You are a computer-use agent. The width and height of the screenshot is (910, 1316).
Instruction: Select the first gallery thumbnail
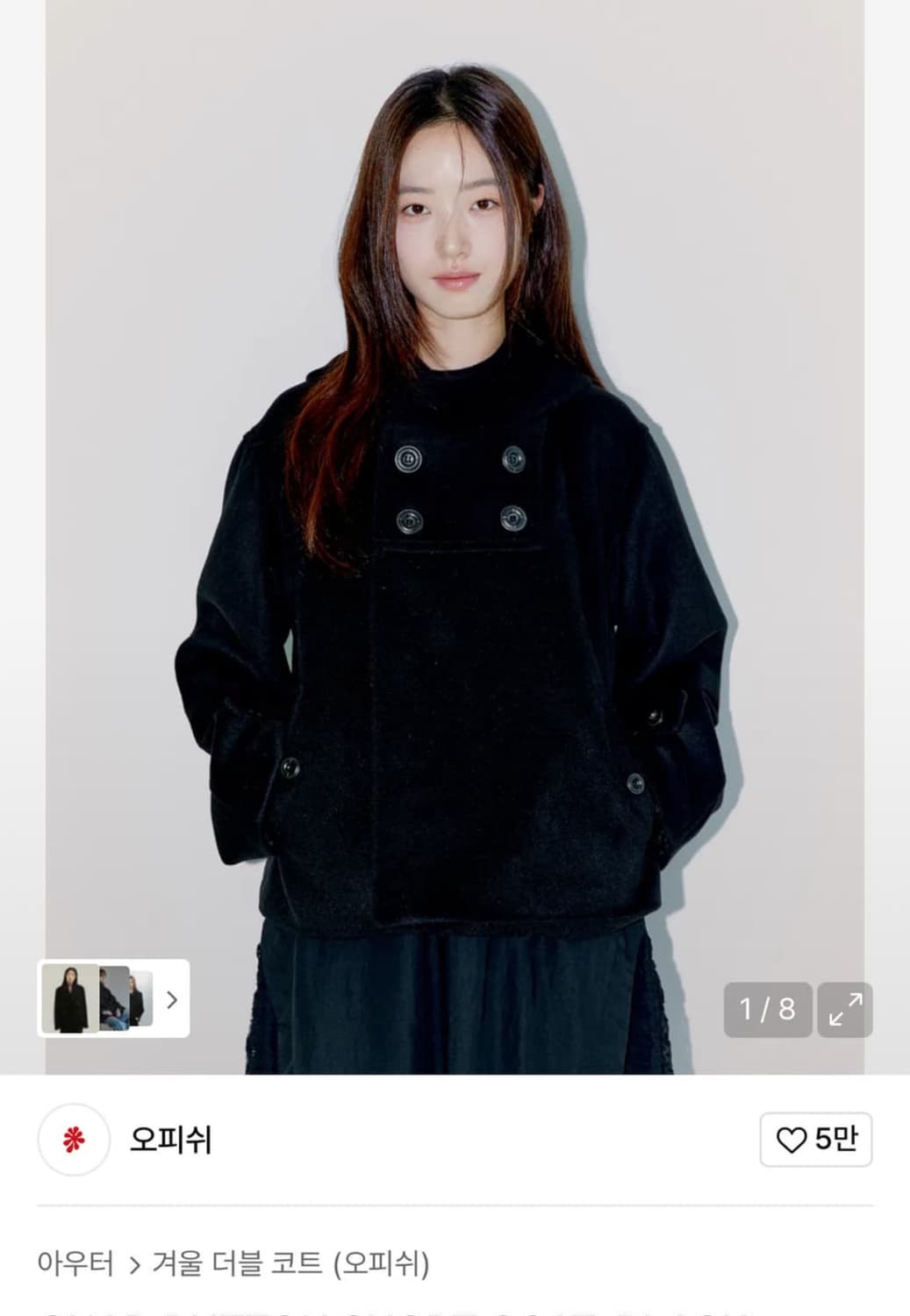coord(69,999)
